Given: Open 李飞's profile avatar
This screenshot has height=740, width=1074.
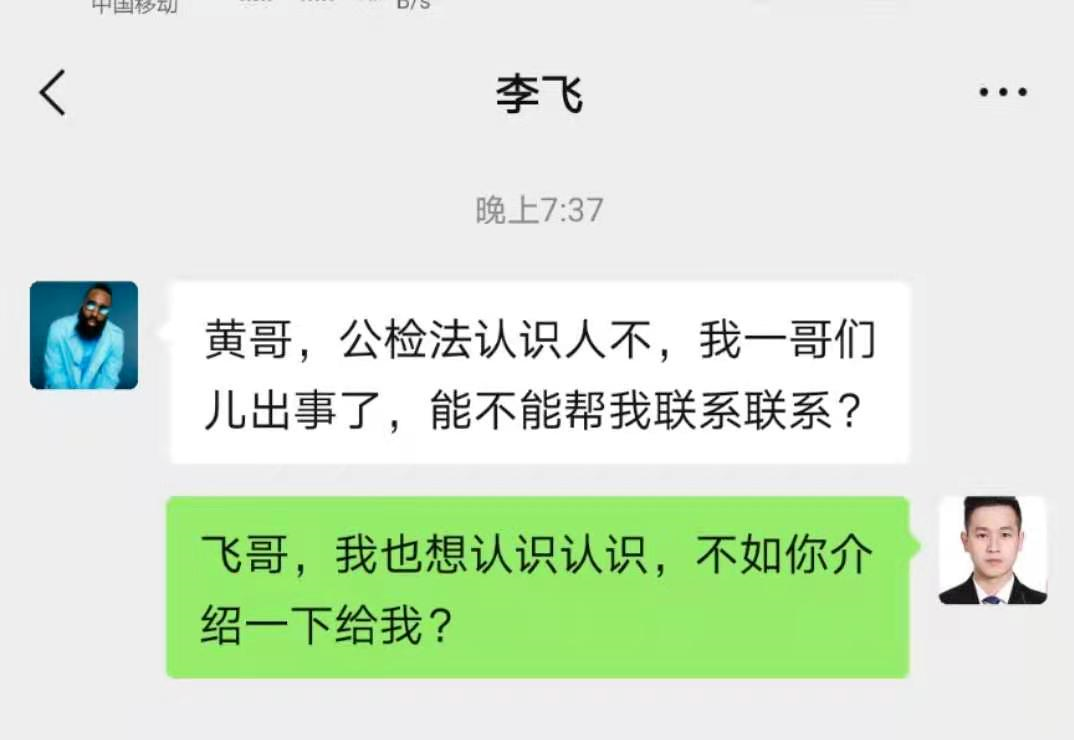Looking at the screenshot, I should (84, 335).
